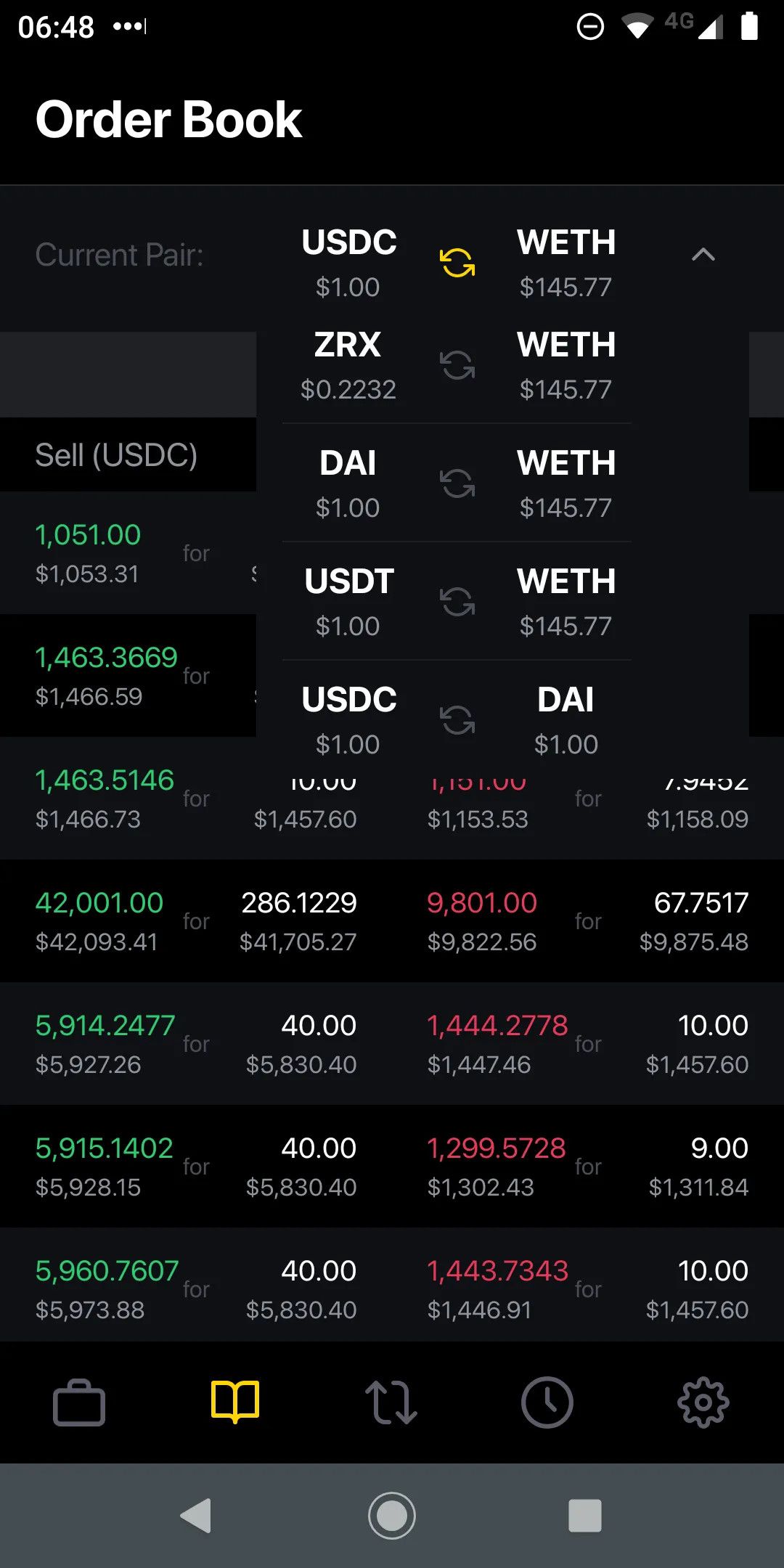The height and width of the screenshot is (1568, 784).
Task: Tap the swap icon for USDT/WETH
Action: 457,601
